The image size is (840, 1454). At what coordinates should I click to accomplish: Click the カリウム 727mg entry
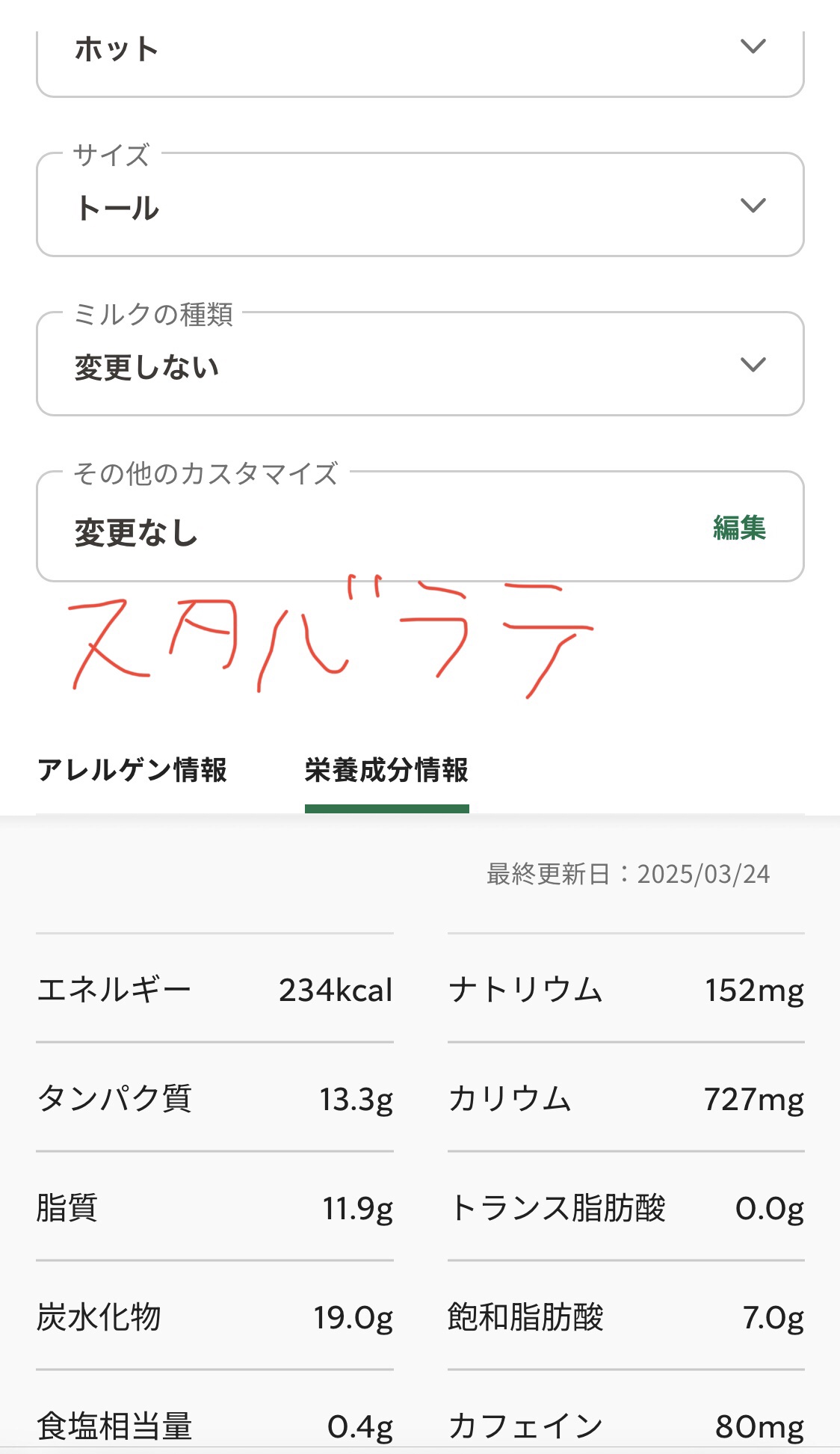[626, 1099]
